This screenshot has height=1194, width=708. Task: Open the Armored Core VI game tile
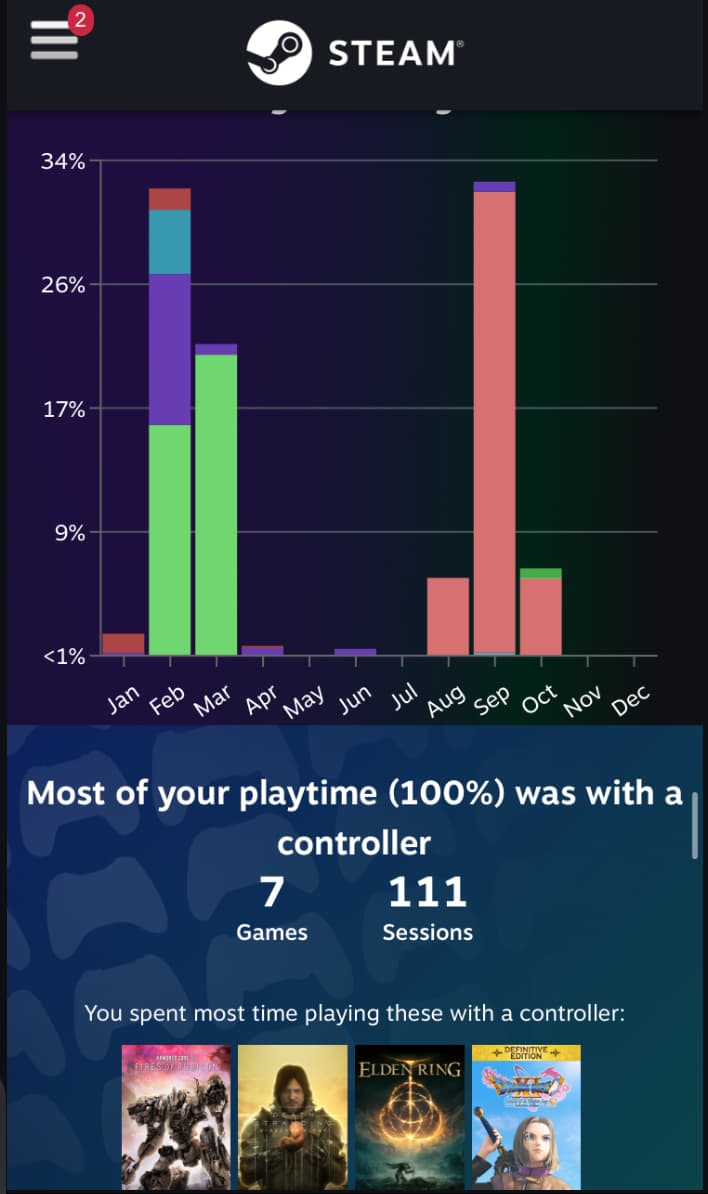(176, 1117)
